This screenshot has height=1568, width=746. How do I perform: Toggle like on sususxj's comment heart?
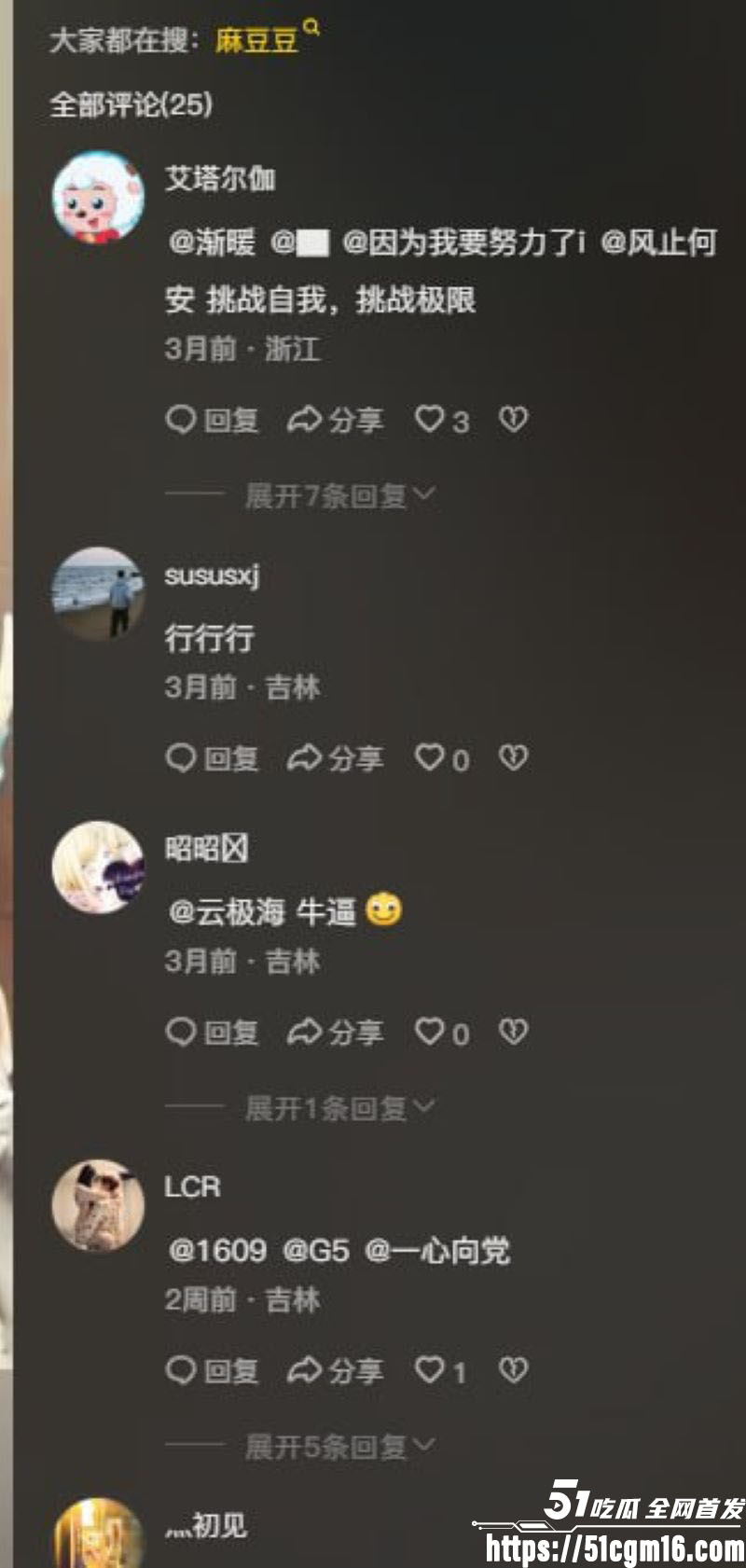(431, 759)
